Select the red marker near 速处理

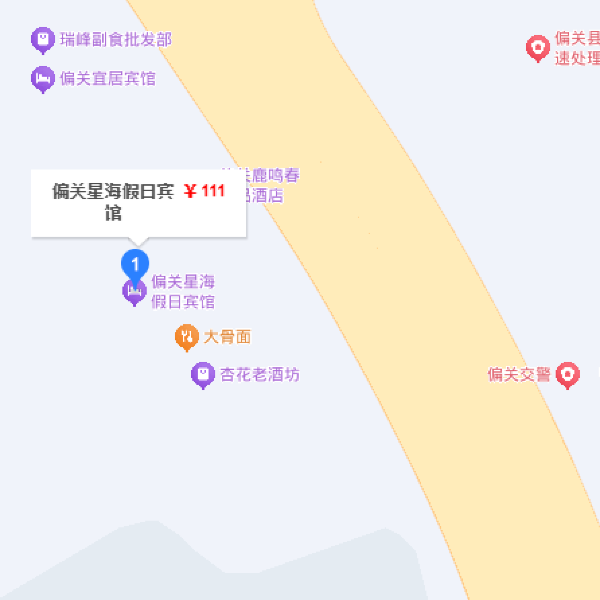[538, 47]
